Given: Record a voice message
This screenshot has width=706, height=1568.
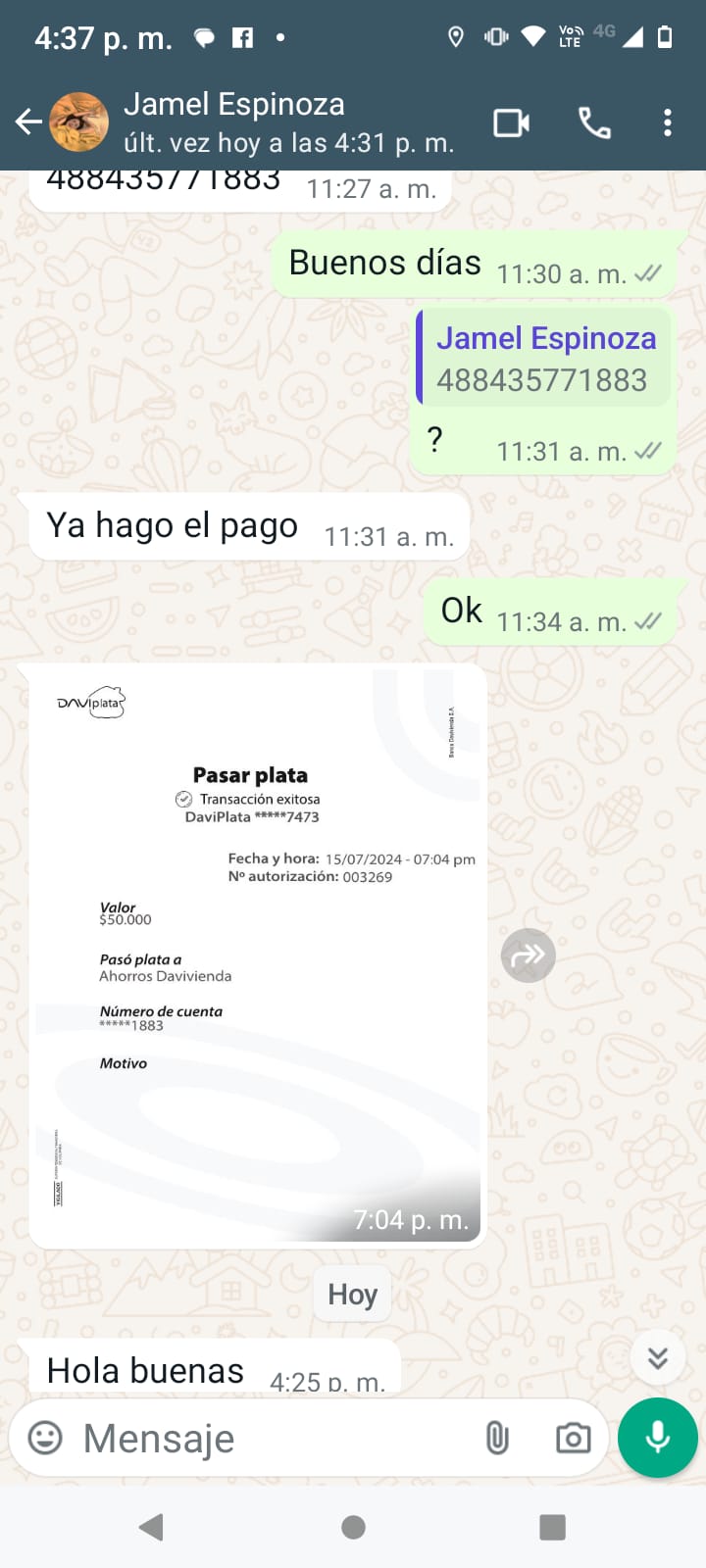Looking at the screenshot, I should [658, 1438].
